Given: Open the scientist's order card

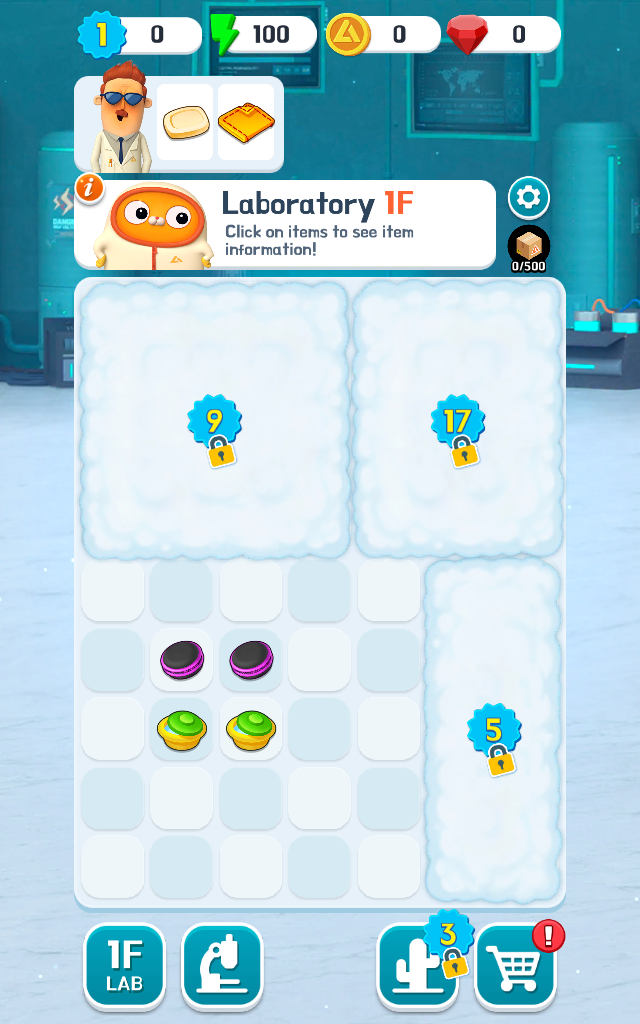Looking at the screenshot, I should (179, 124).
